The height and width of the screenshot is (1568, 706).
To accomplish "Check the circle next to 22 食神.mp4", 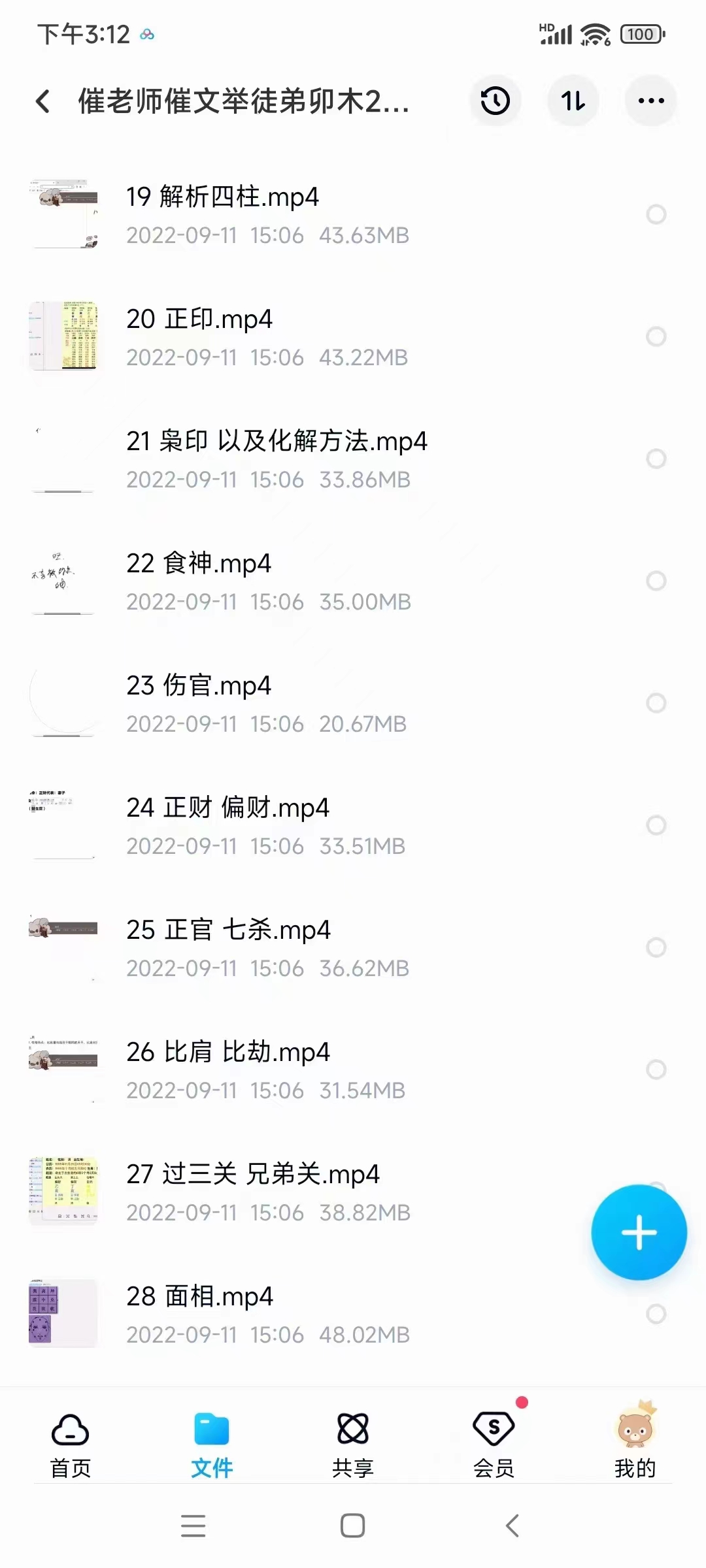I will point(656,580).
